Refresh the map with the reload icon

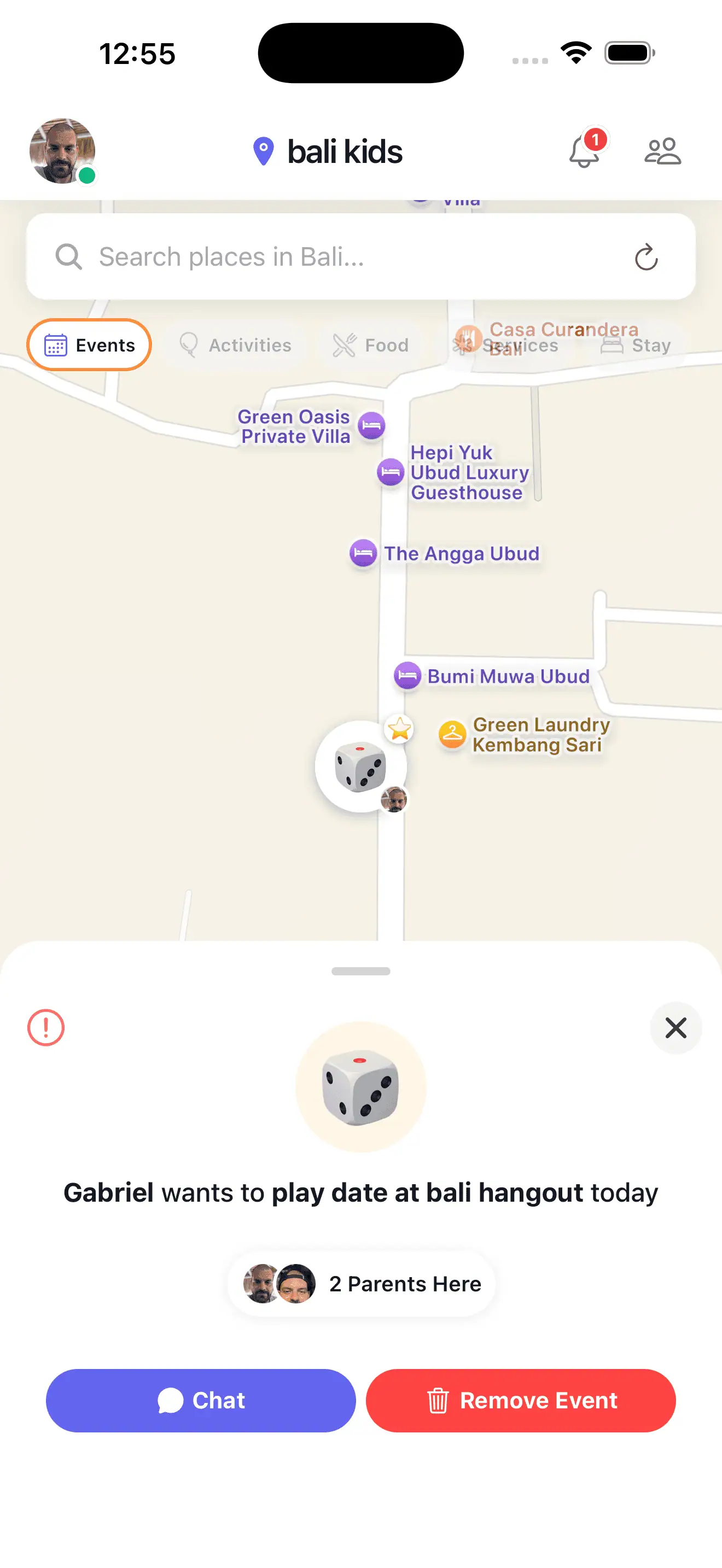pos(646,257)
